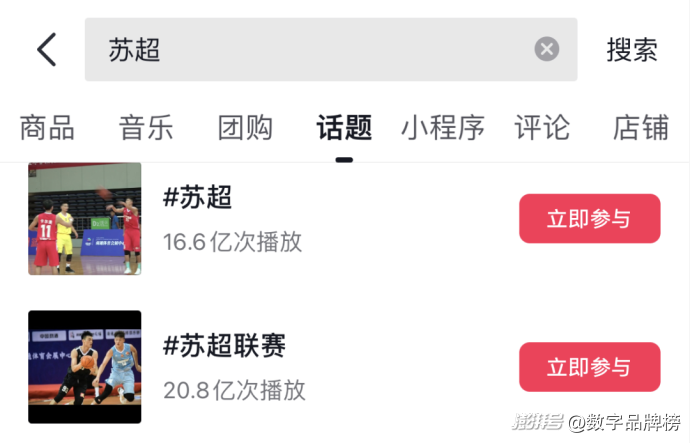Tap the search field containing 苏超

(x=310, y=49)
